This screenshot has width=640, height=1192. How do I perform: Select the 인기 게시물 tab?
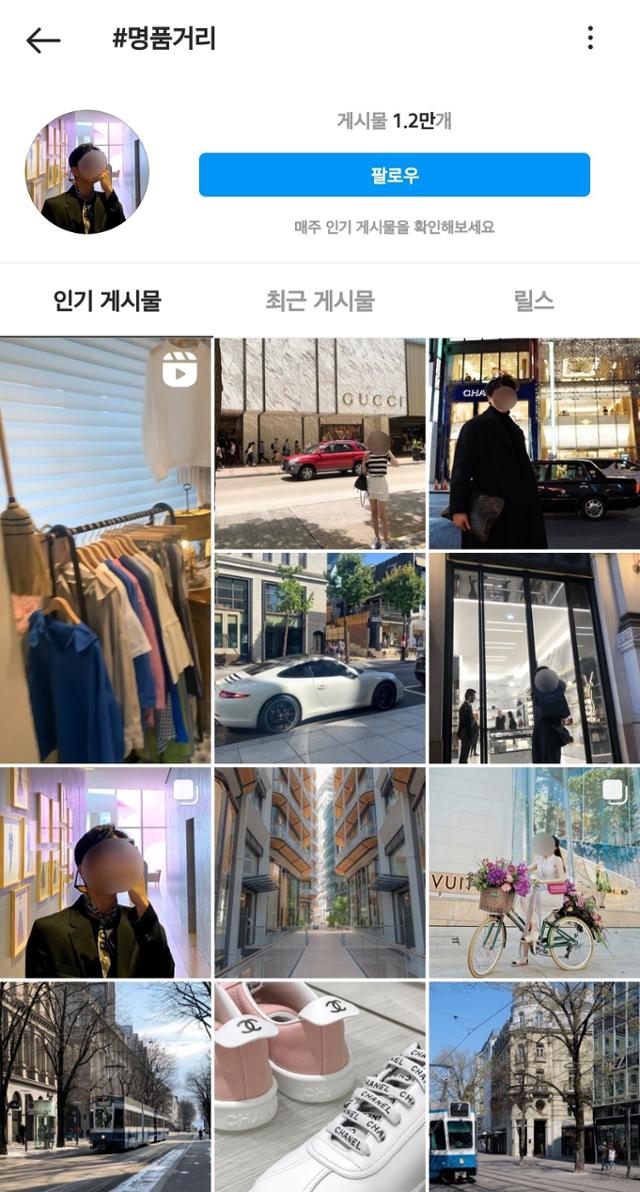click(107, 300)
